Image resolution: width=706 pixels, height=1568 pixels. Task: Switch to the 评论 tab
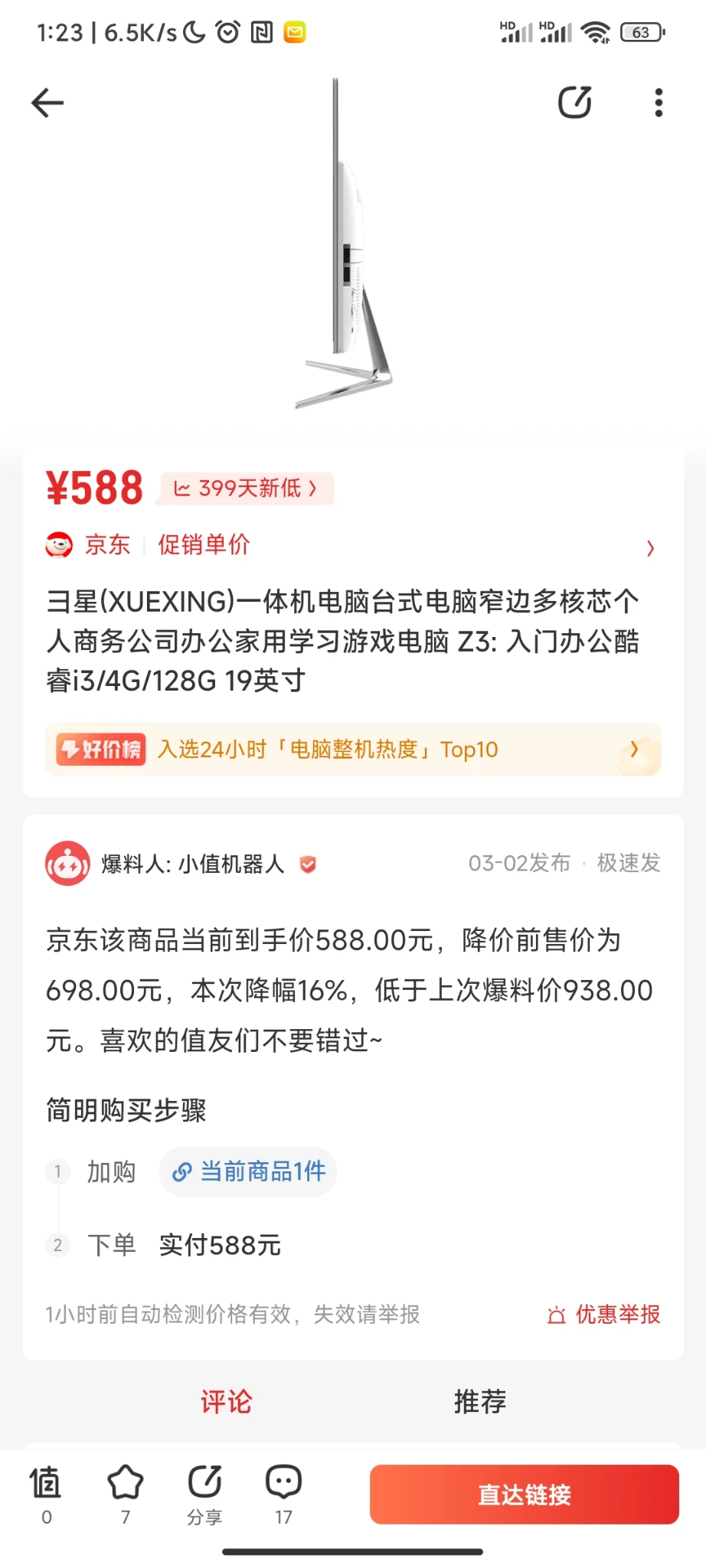[x=227, y=1402]
